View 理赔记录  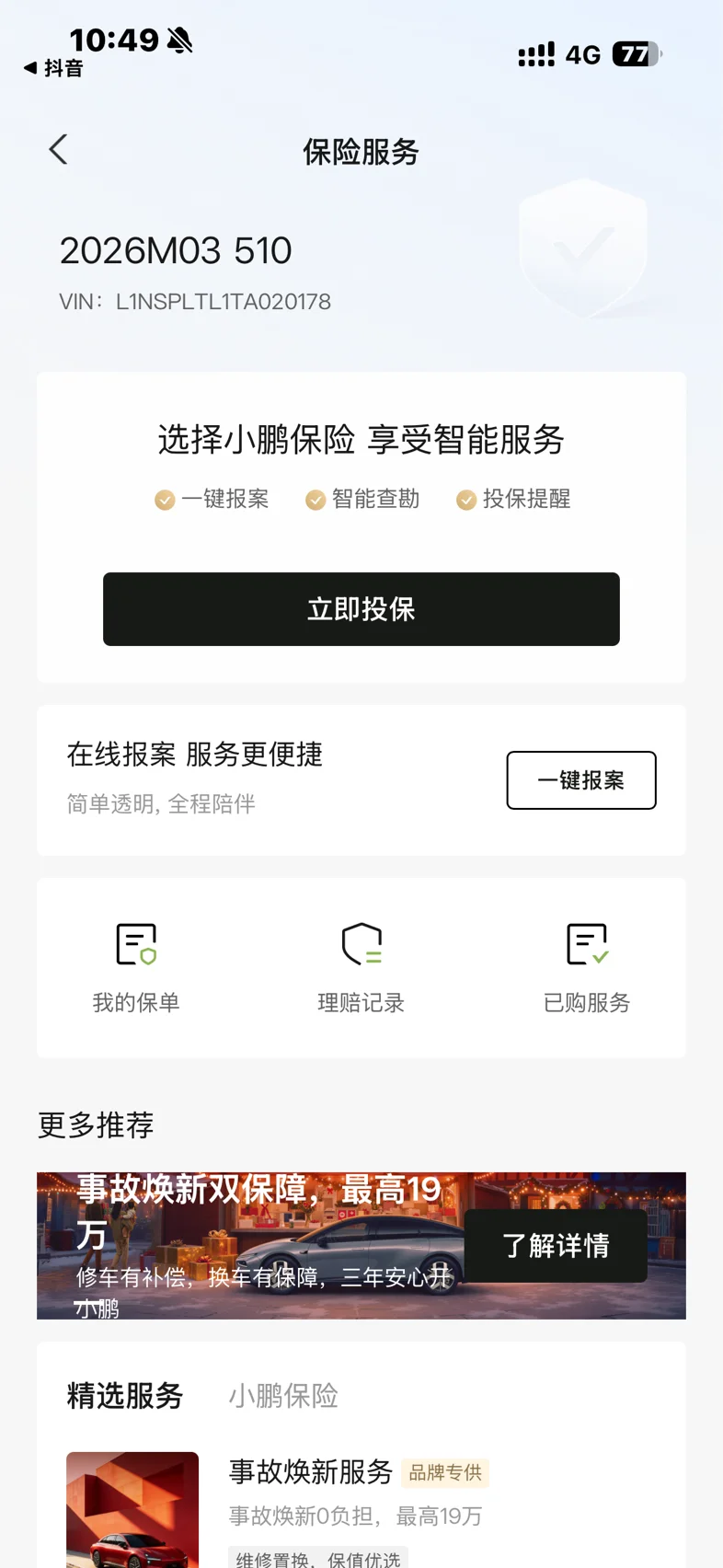point(361,966)
